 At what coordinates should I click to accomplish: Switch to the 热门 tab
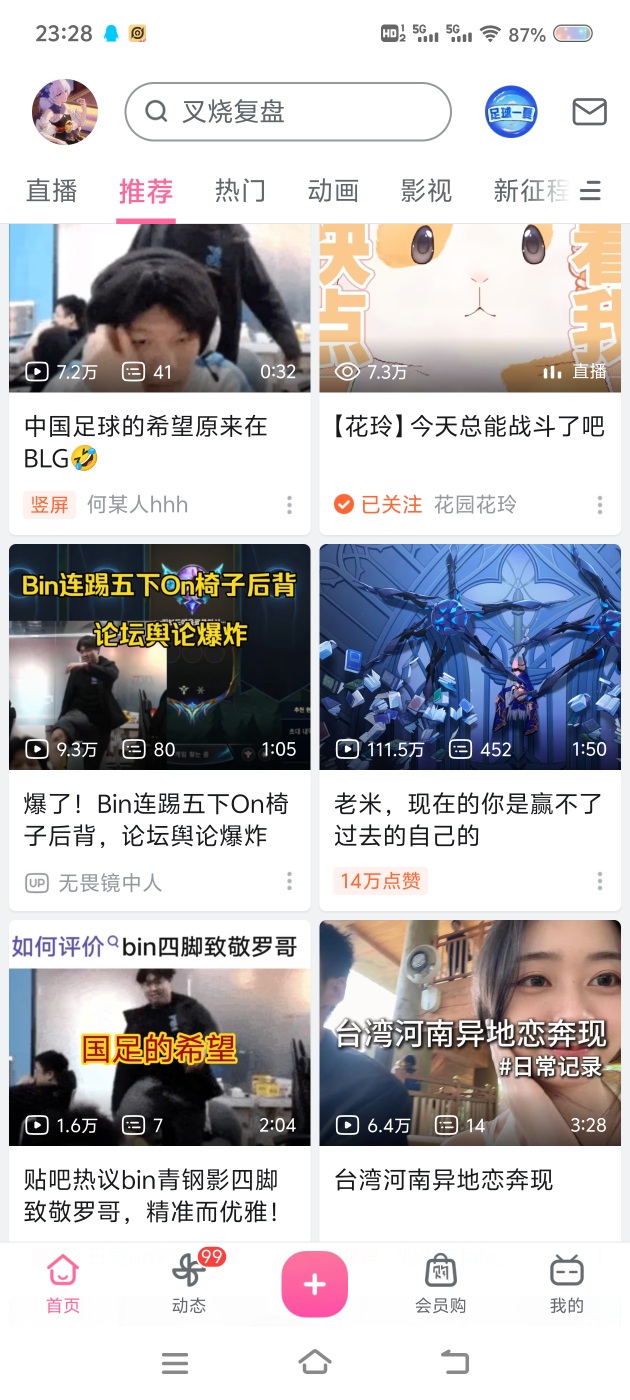(240, 191)
